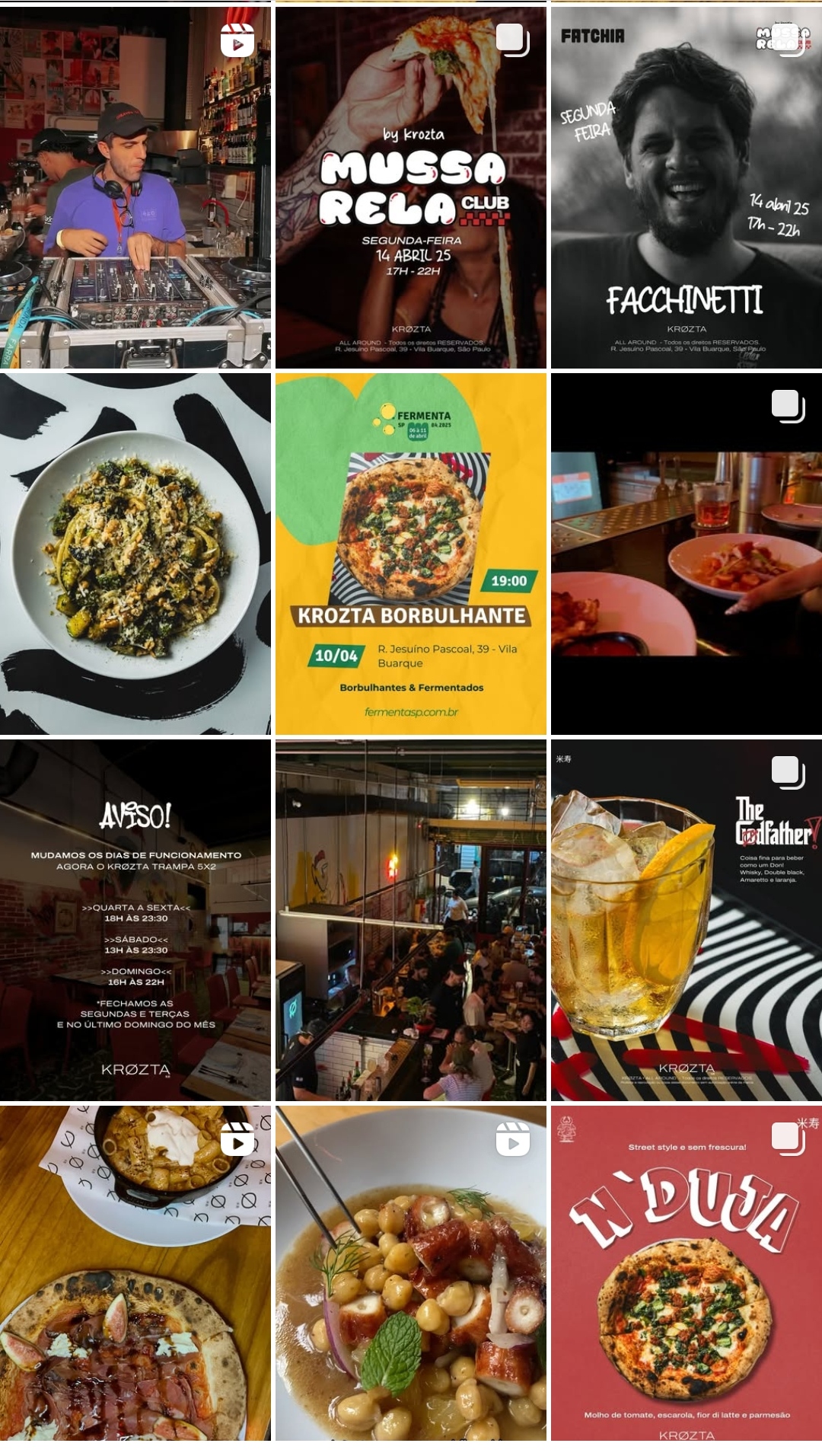Open the dark bar counter post
The width and height of the screenshot is (822, 1456).
pos(687,554)
